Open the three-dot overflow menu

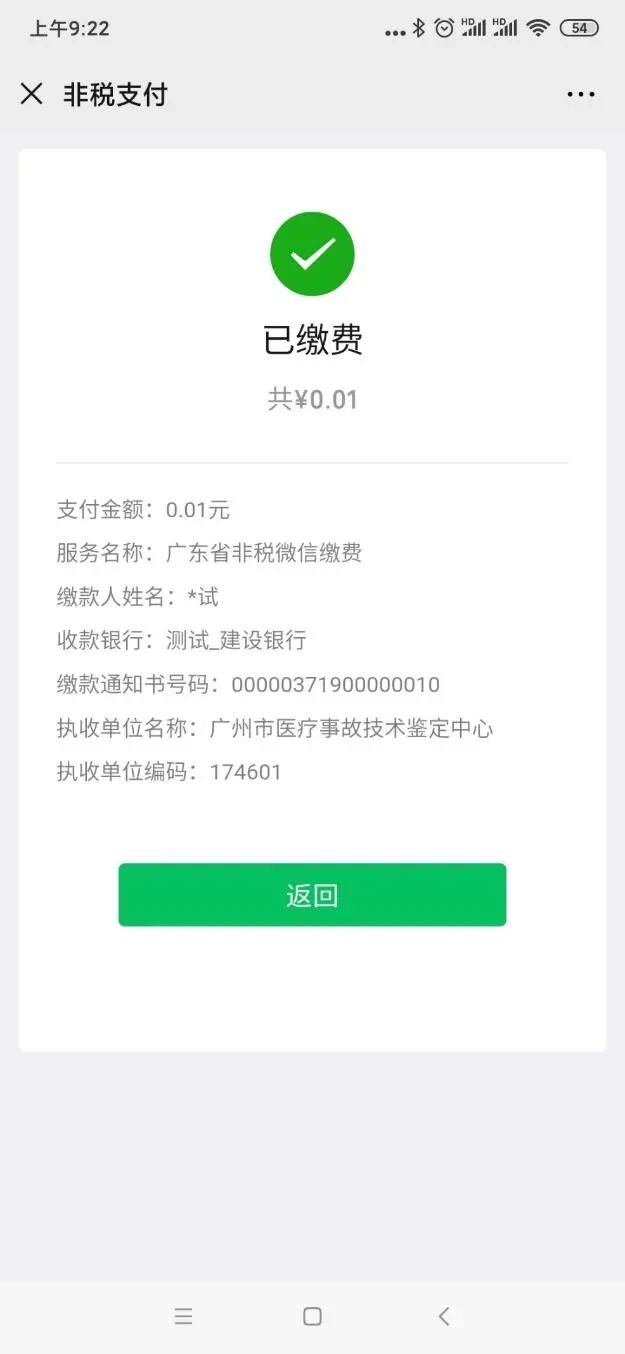pos(580,95)
